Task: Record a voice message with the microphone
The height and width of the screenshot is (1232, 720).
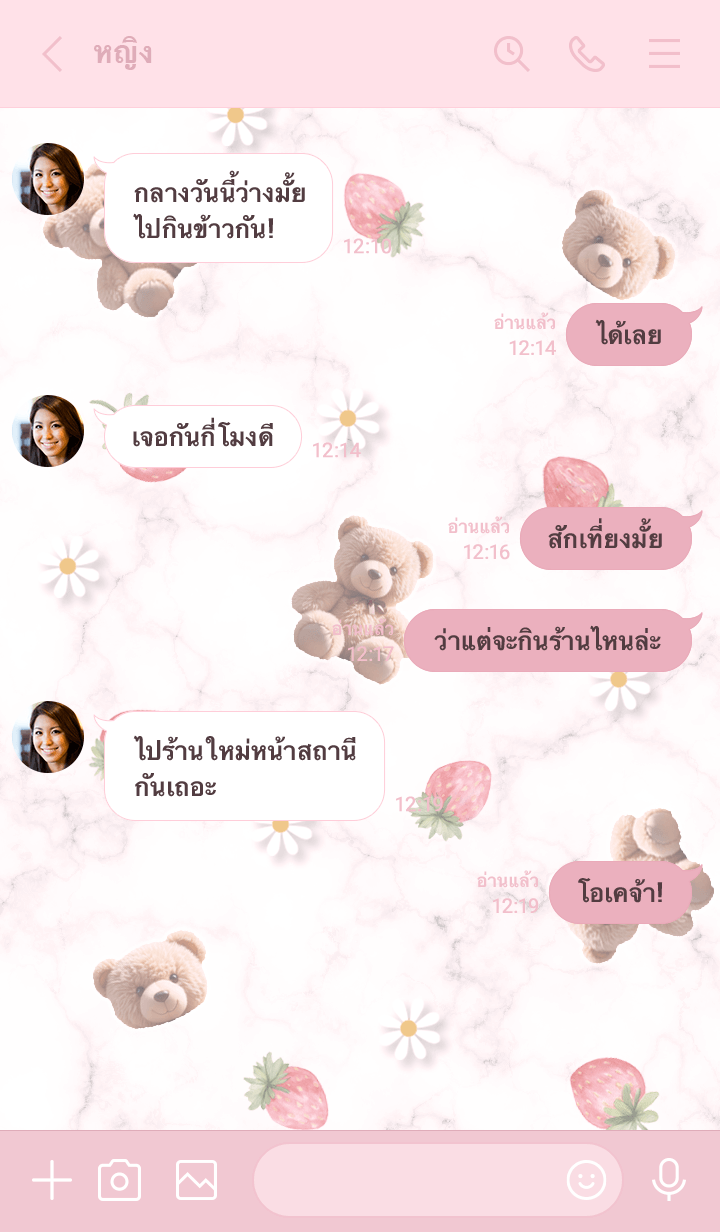Action: [668, 1181]
